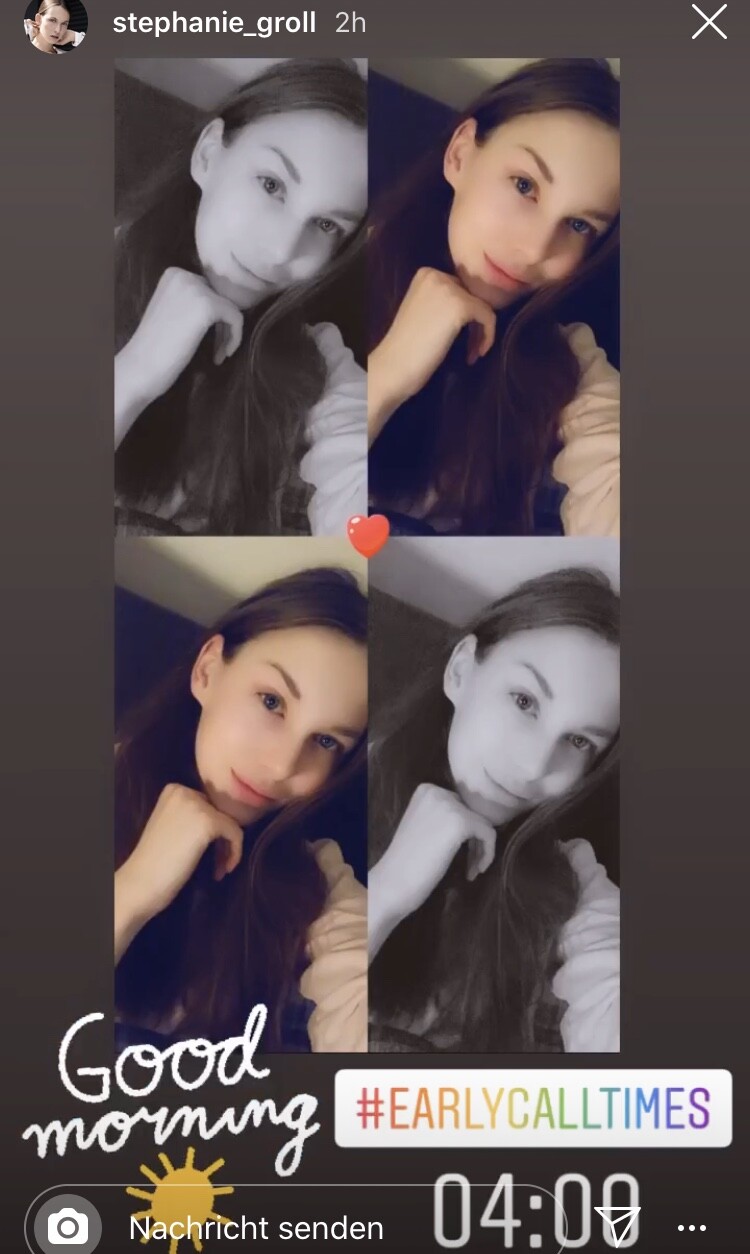The width and height of the screenshot is (750, 1254).
Task: Close the story with the X button
Action: (x=709, y=22)
